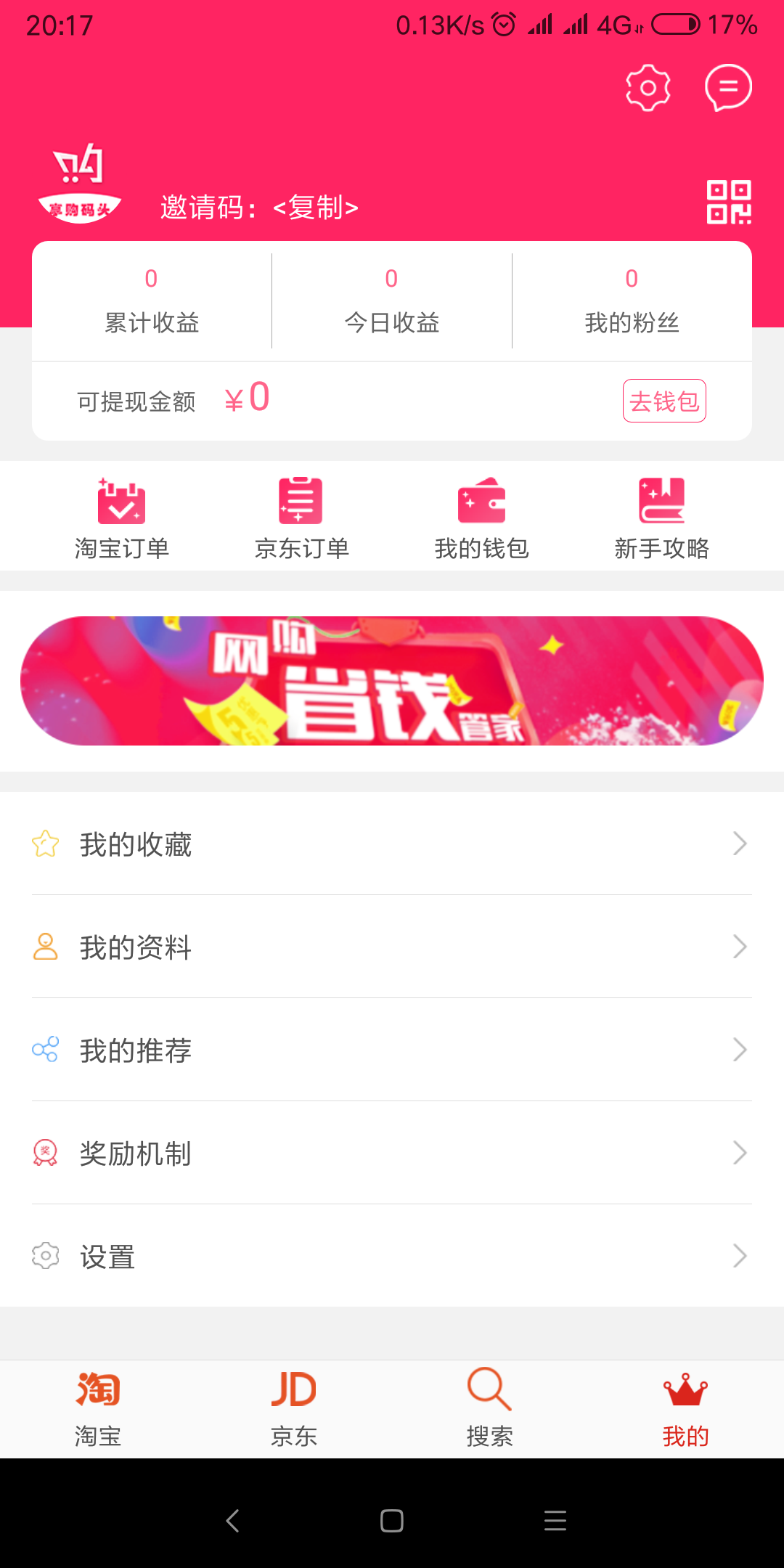
Task: Open 淘宝订单 orders
Action: (x=122, y=518)
